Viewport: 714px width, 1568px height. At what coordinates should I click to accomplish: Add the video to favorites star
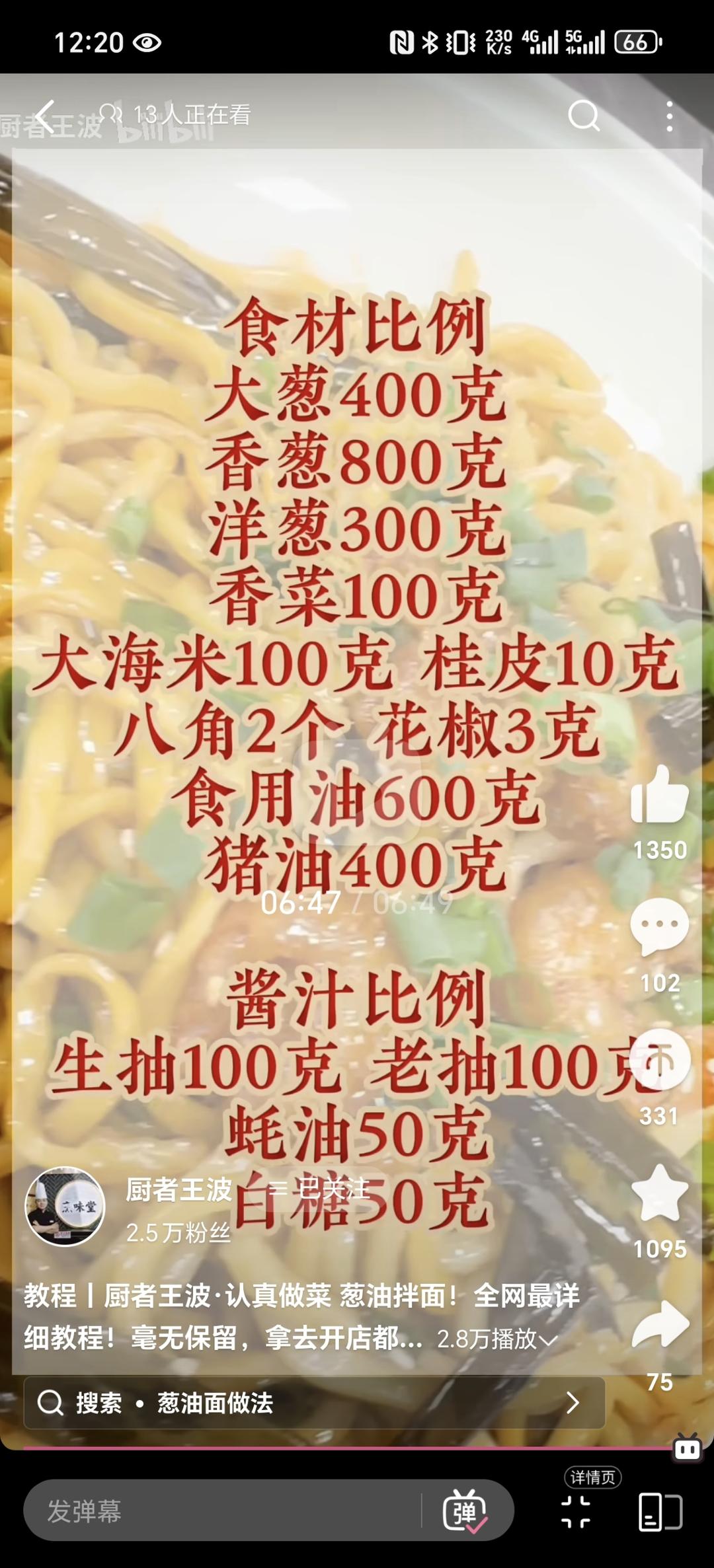point(659,1193)
